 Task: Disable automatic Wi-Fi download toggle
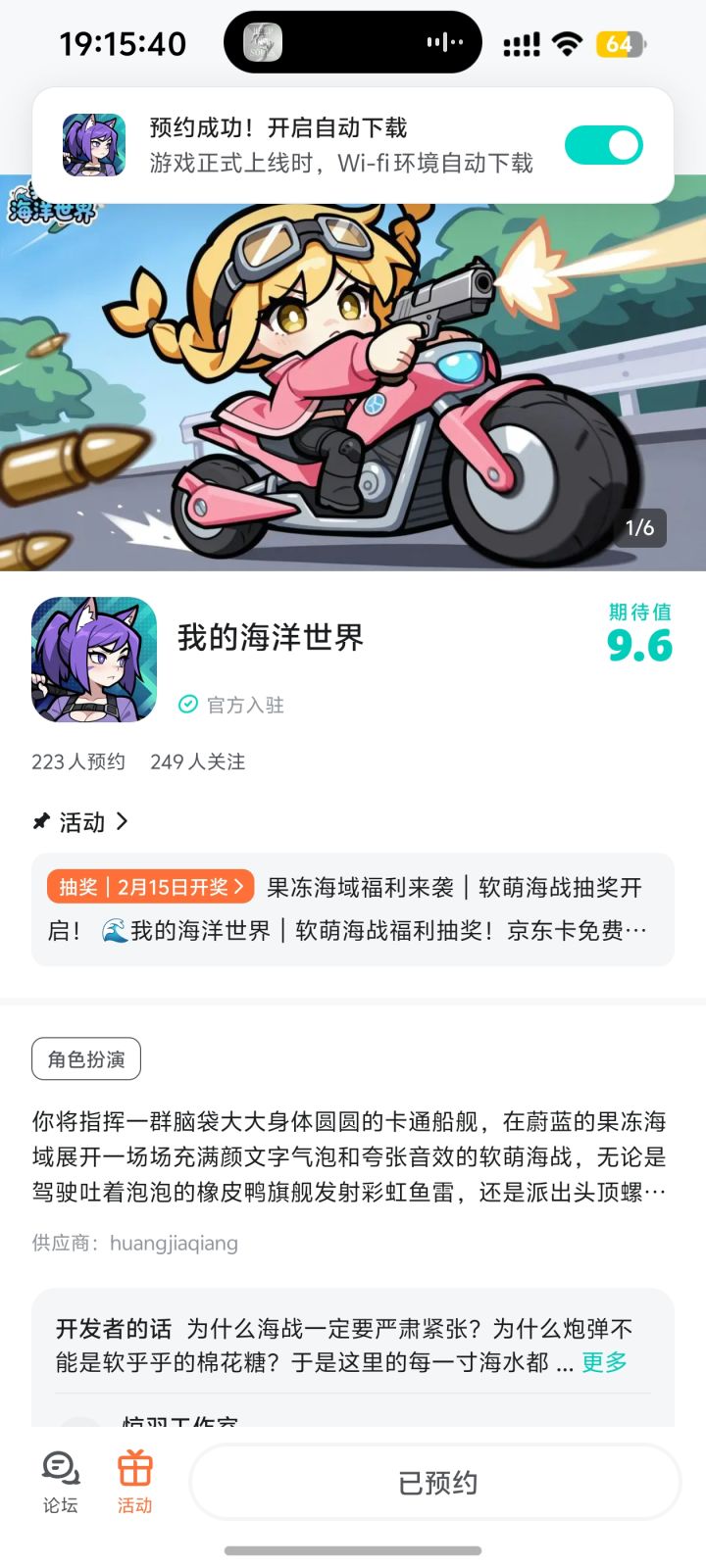point(604,144)
